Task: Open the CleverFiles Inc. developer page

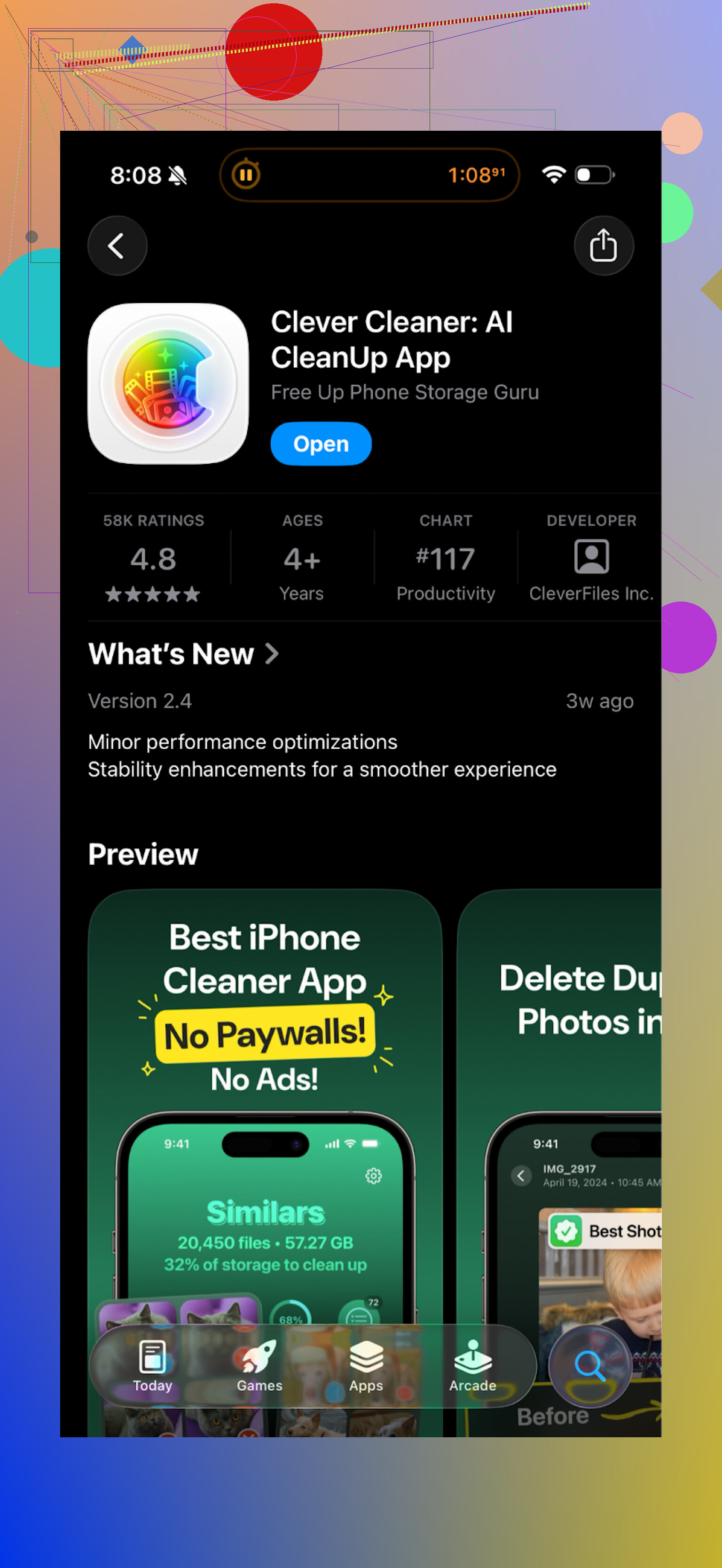Action: (590, 558)
